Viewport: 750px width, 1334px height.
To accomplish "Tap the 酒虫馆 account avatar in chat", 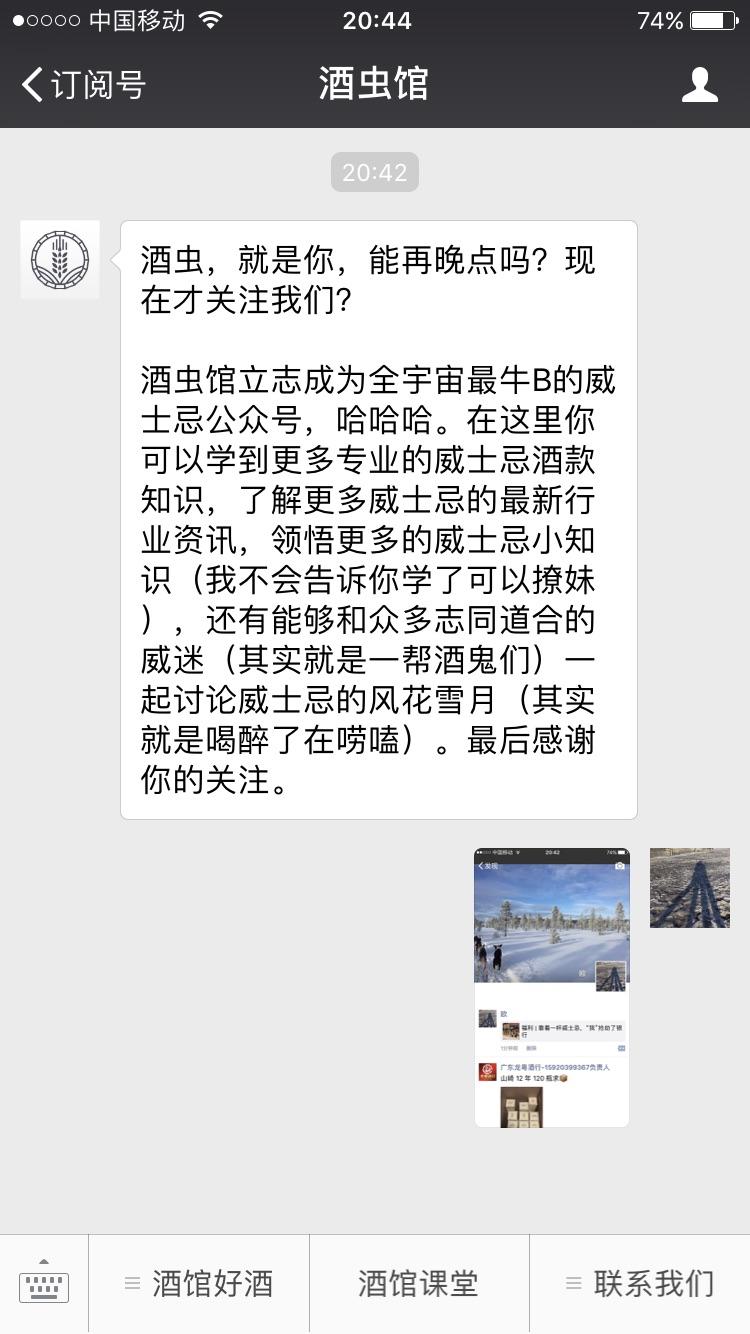I will pos(59,258).
